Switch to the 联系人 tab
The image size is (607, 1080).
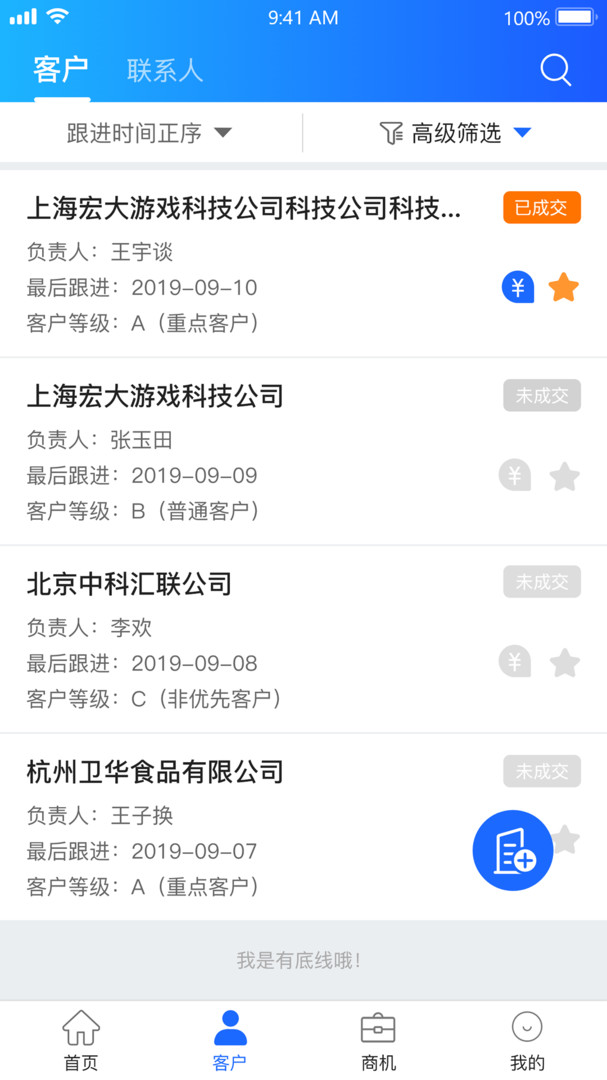tap(165, 70)
